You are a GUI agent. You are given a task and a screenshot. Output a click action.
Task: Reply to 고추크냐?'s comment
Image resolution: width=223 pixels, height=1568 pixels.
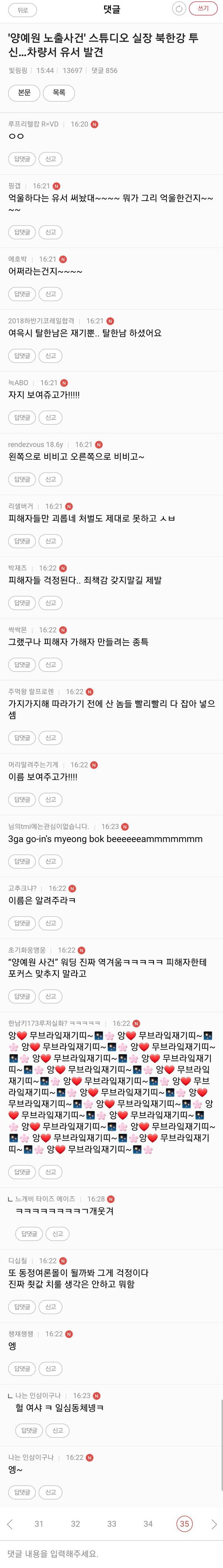(x=22, y=923)
